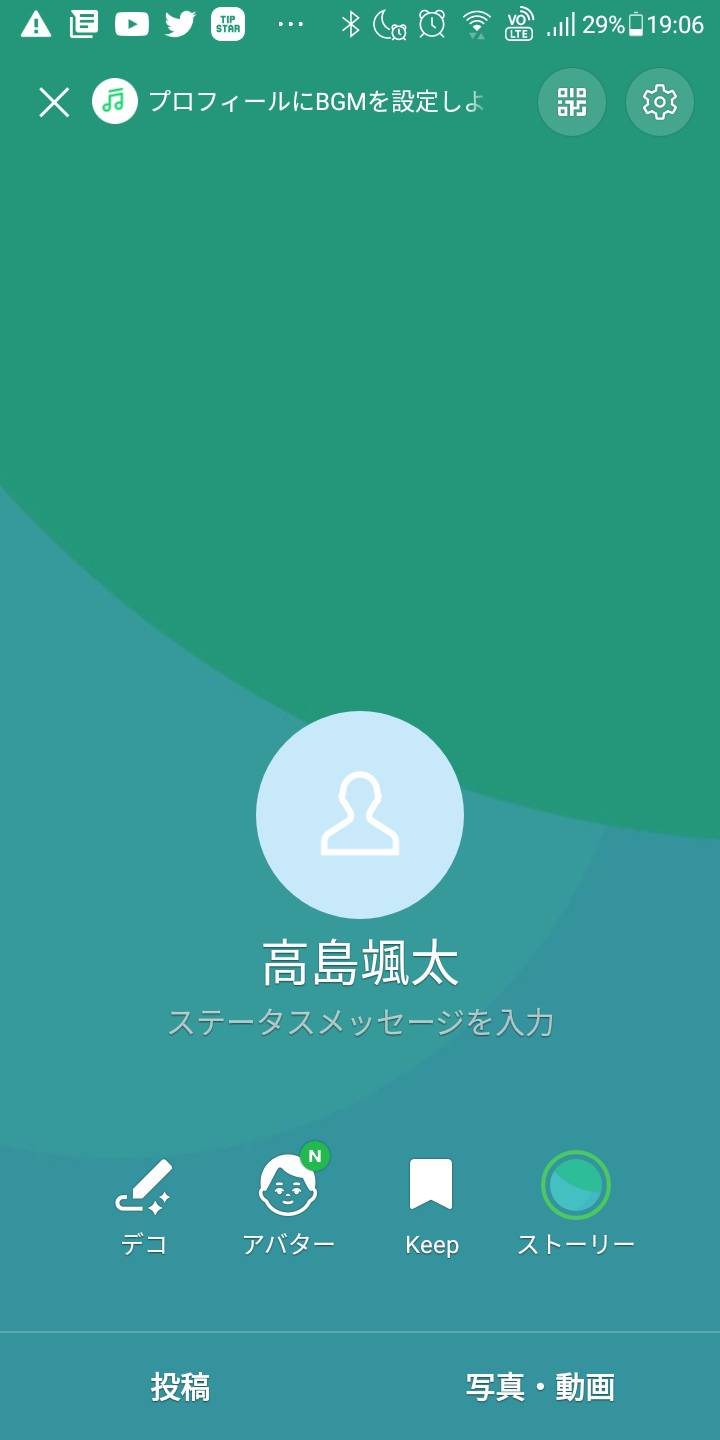
Task: Open Keep saved items
Action: click(432, 1205)
